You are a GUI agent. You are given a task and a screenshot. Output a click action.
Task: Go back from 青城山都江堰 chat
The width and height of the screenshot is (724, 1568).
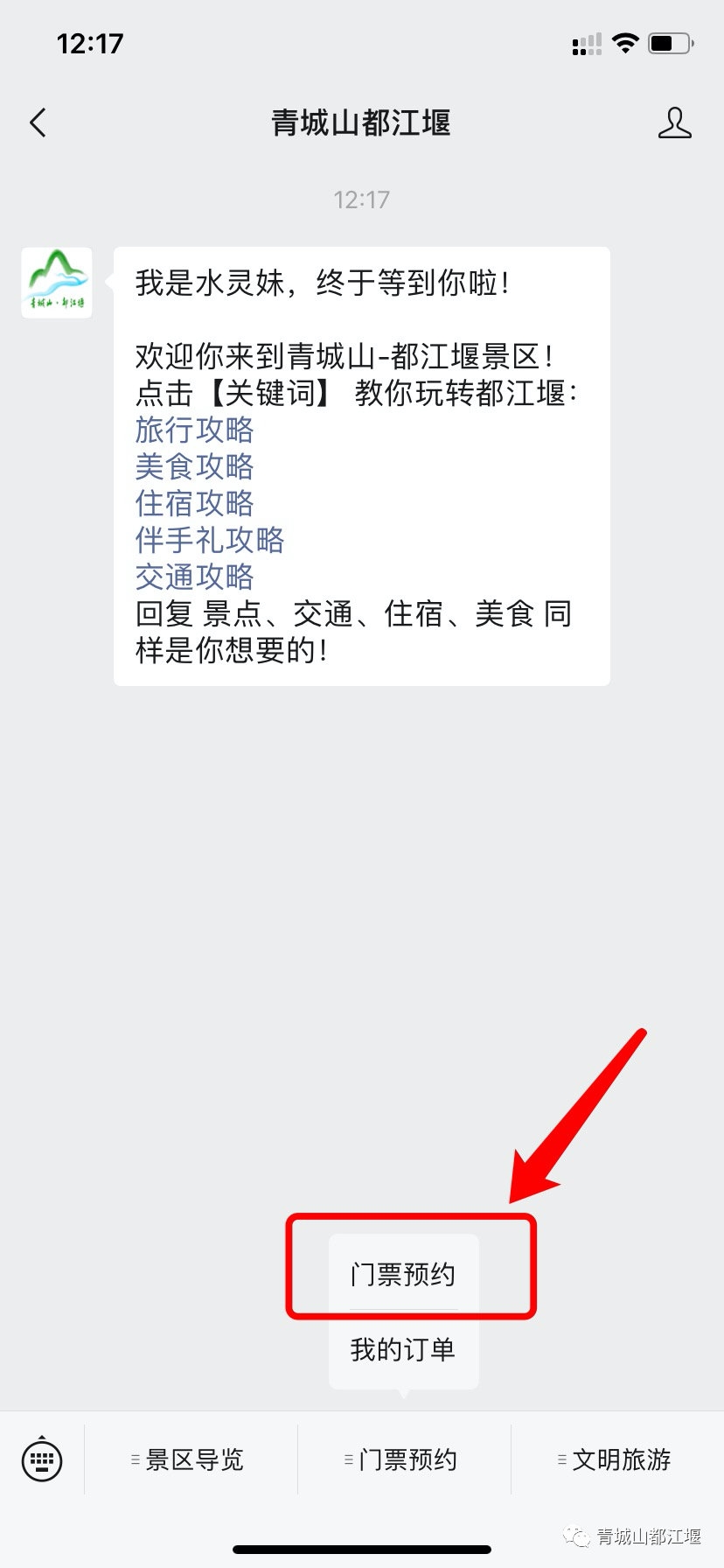(38, 123)
